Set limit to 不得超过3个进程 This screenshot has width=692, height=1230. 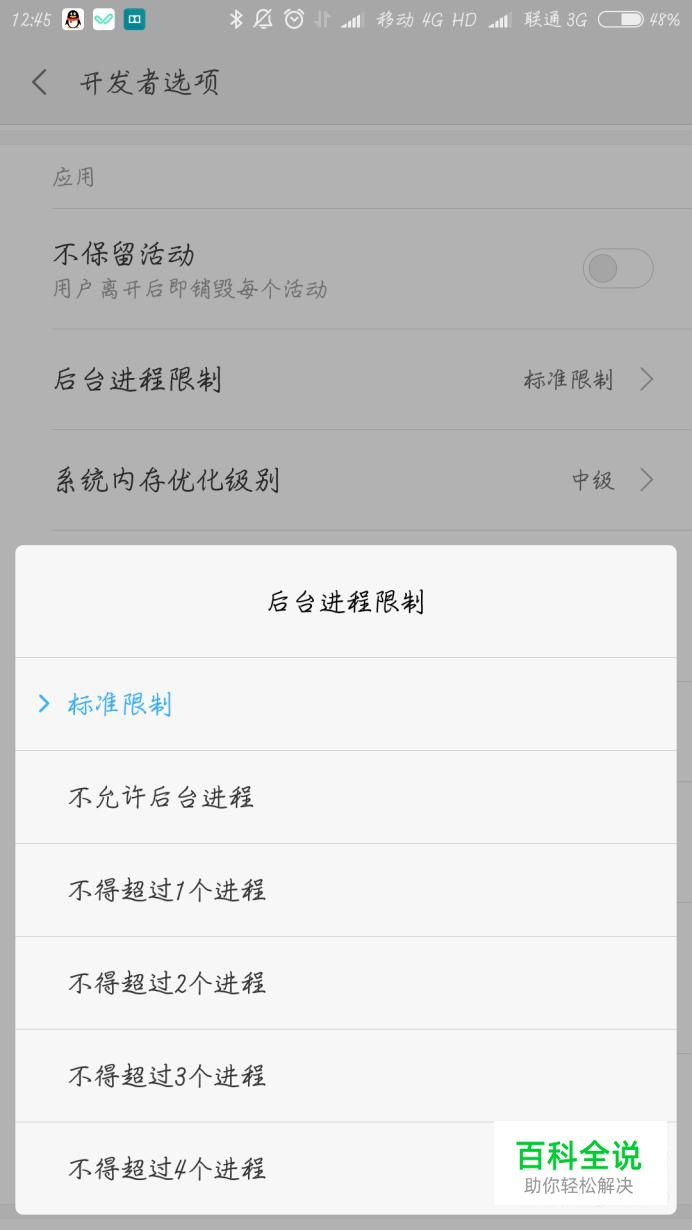point(345,1076)
